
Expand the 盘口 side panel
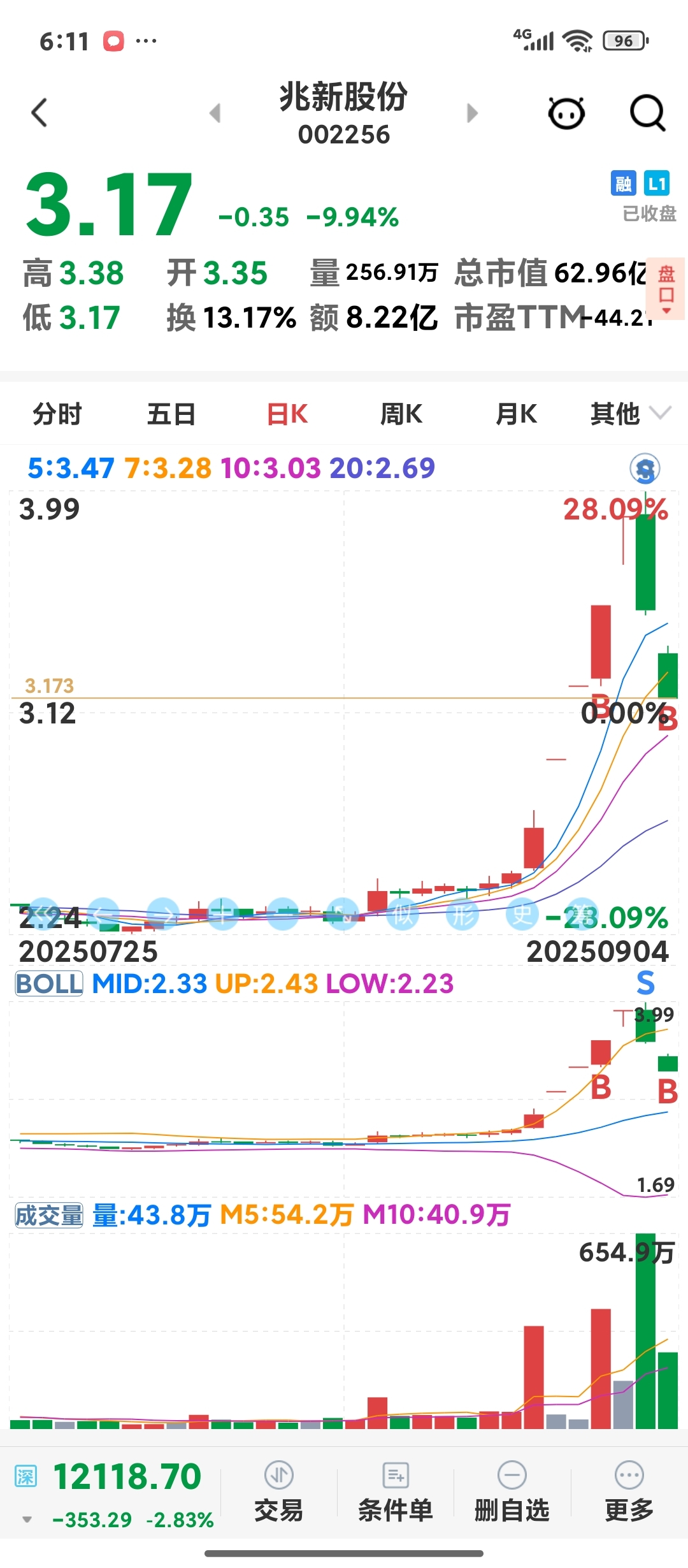coord(666,288)
